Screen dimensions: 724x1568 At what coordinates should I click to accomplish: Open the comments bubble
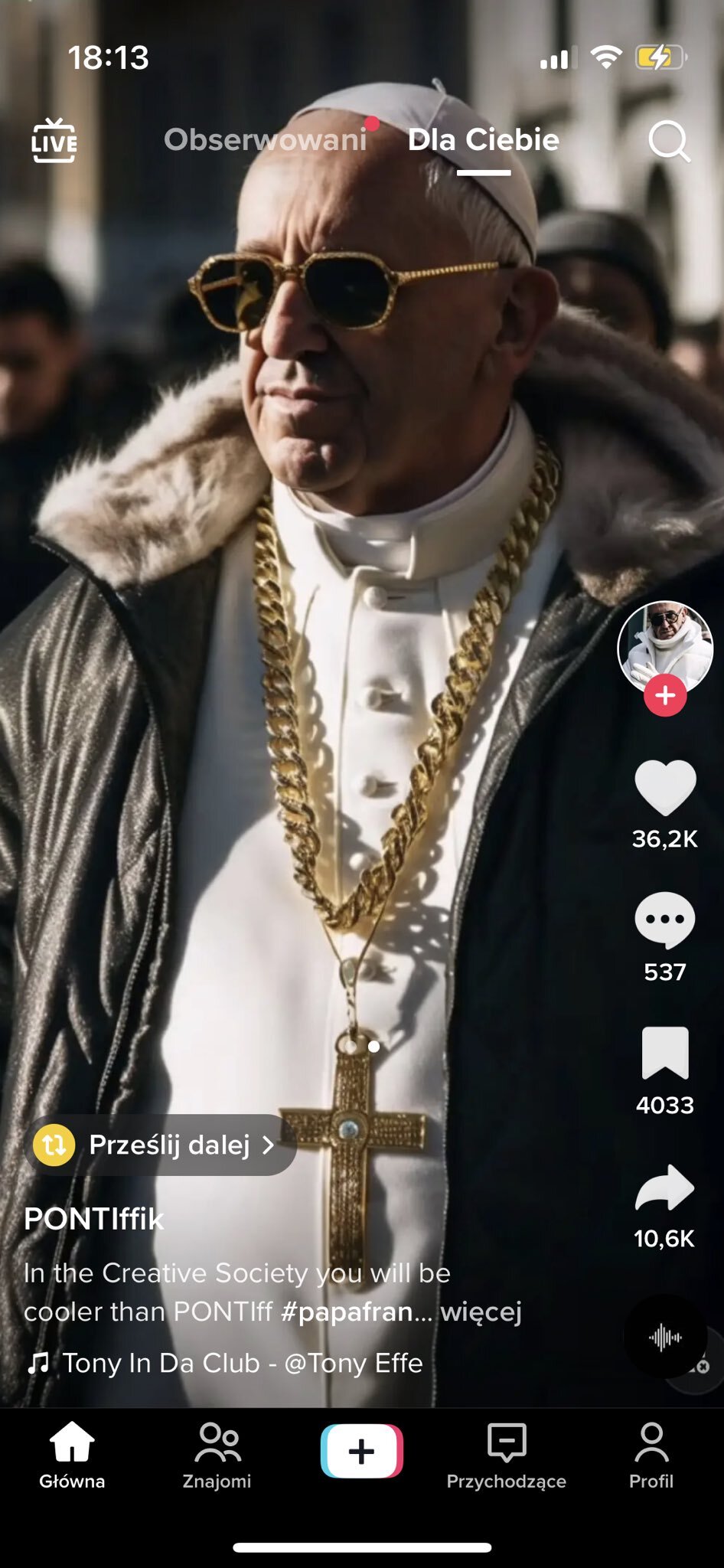coord(665,920)
